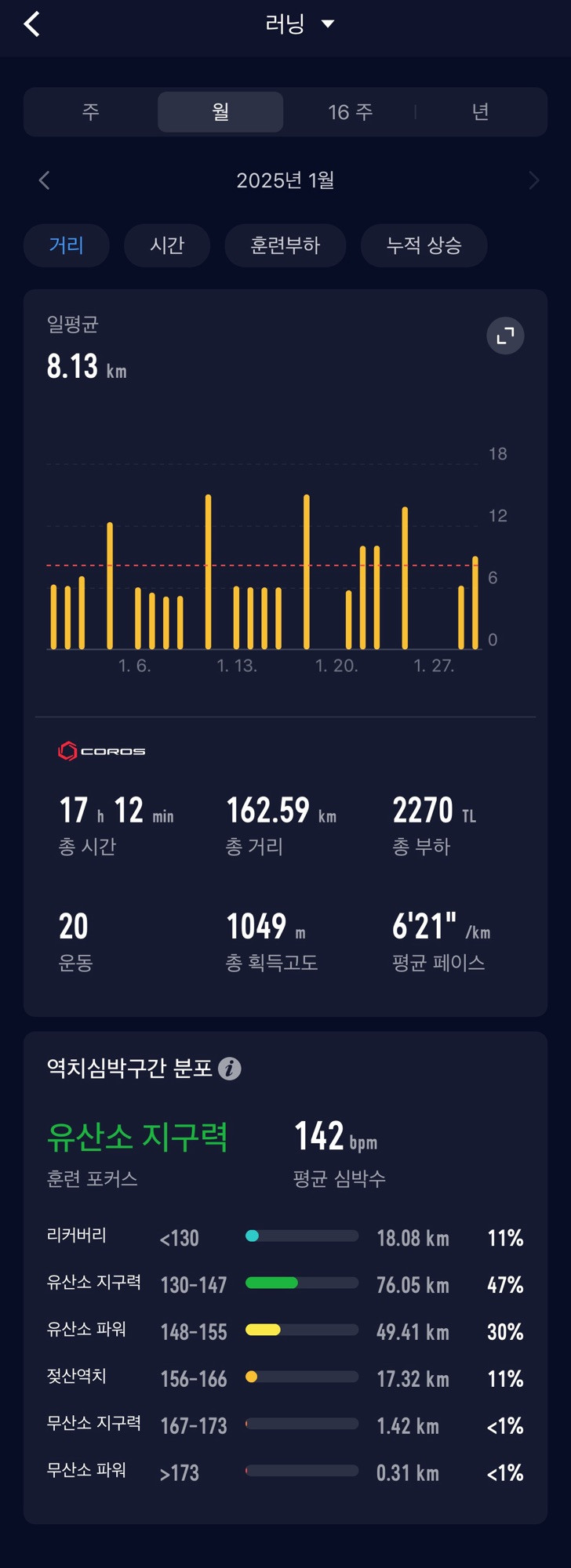The height and width of the screenshot is (1568, 571).
Task: Expand the distance chart to fullscreen
Action: pos(506,336)
